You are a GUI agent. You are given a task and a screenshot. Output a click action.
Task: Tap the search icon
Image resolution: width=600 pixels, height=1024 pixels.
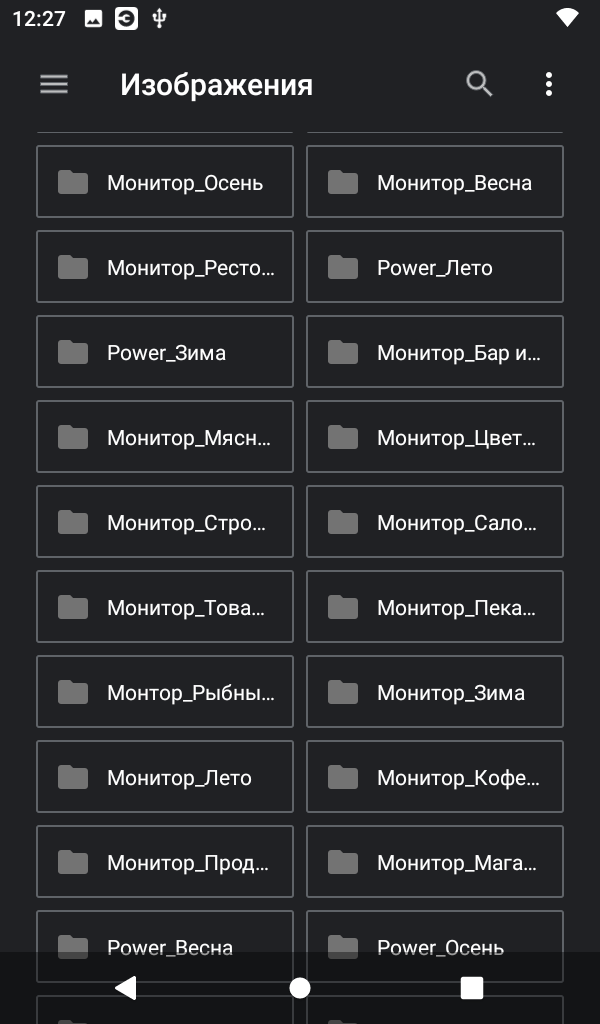click(x=479, y=84)
